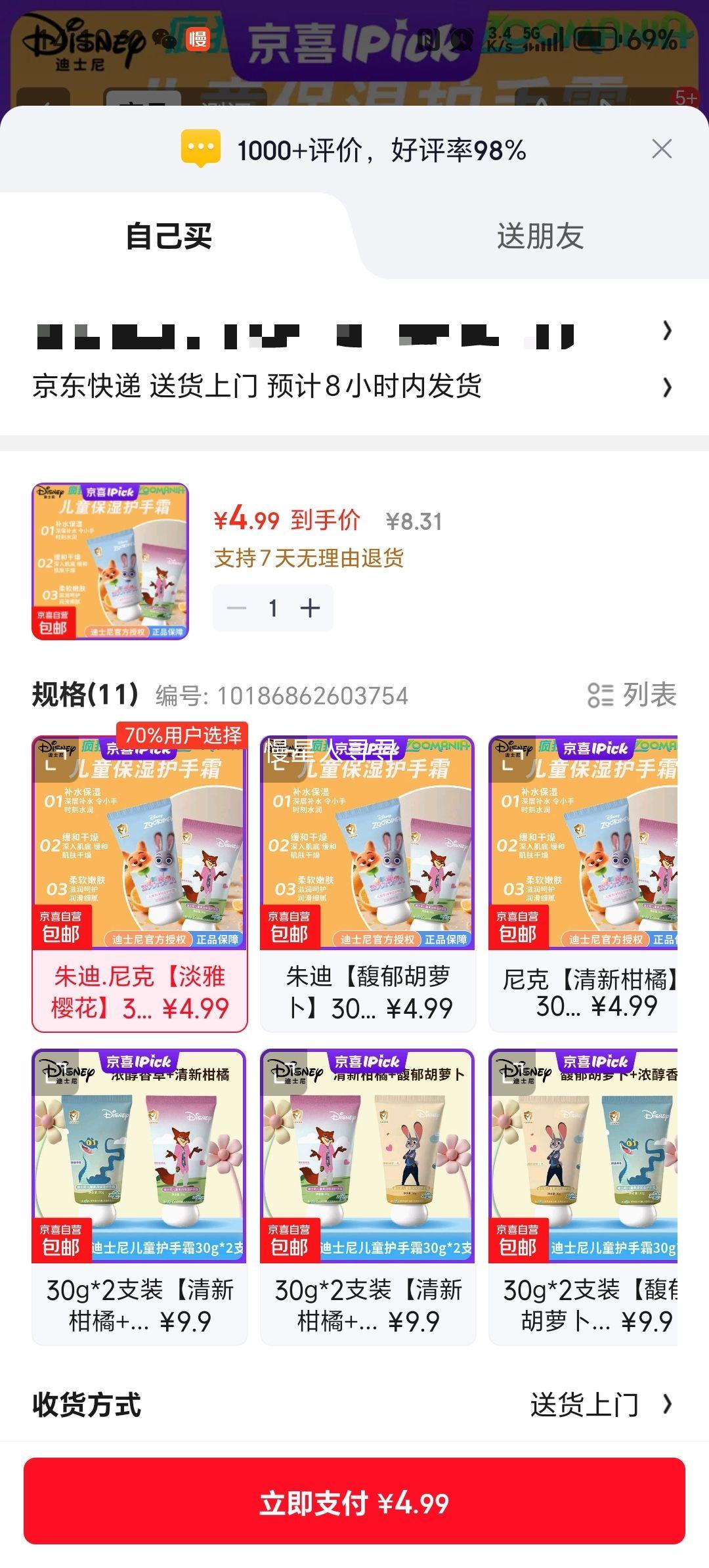Close the SKU selection sheet with the X

point(662,148)
